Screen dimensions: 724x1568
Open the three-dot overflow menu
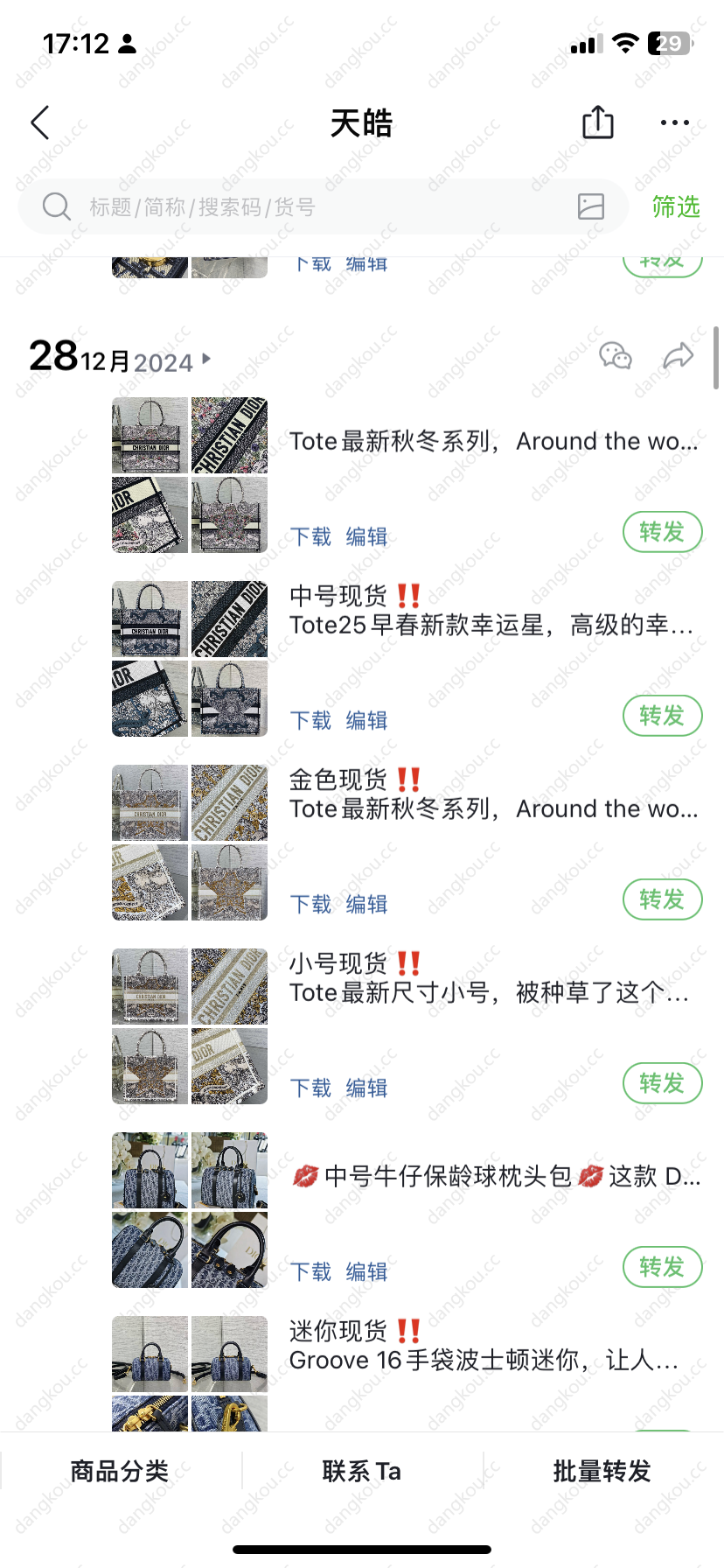[674, 123]
